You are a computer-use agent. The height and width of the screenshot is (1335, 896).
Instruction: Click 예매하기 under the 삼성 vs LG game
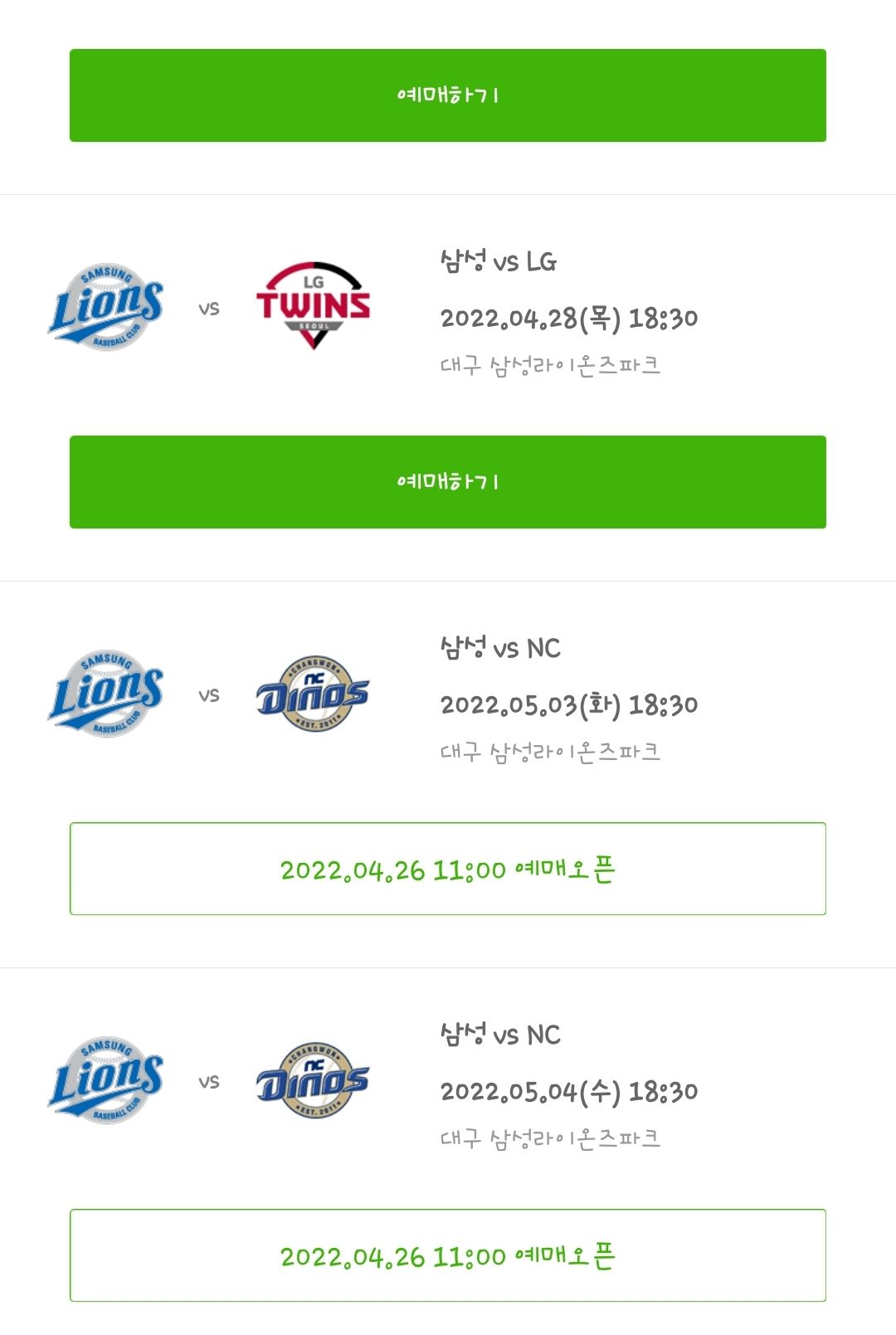click(x=448, y=480)
